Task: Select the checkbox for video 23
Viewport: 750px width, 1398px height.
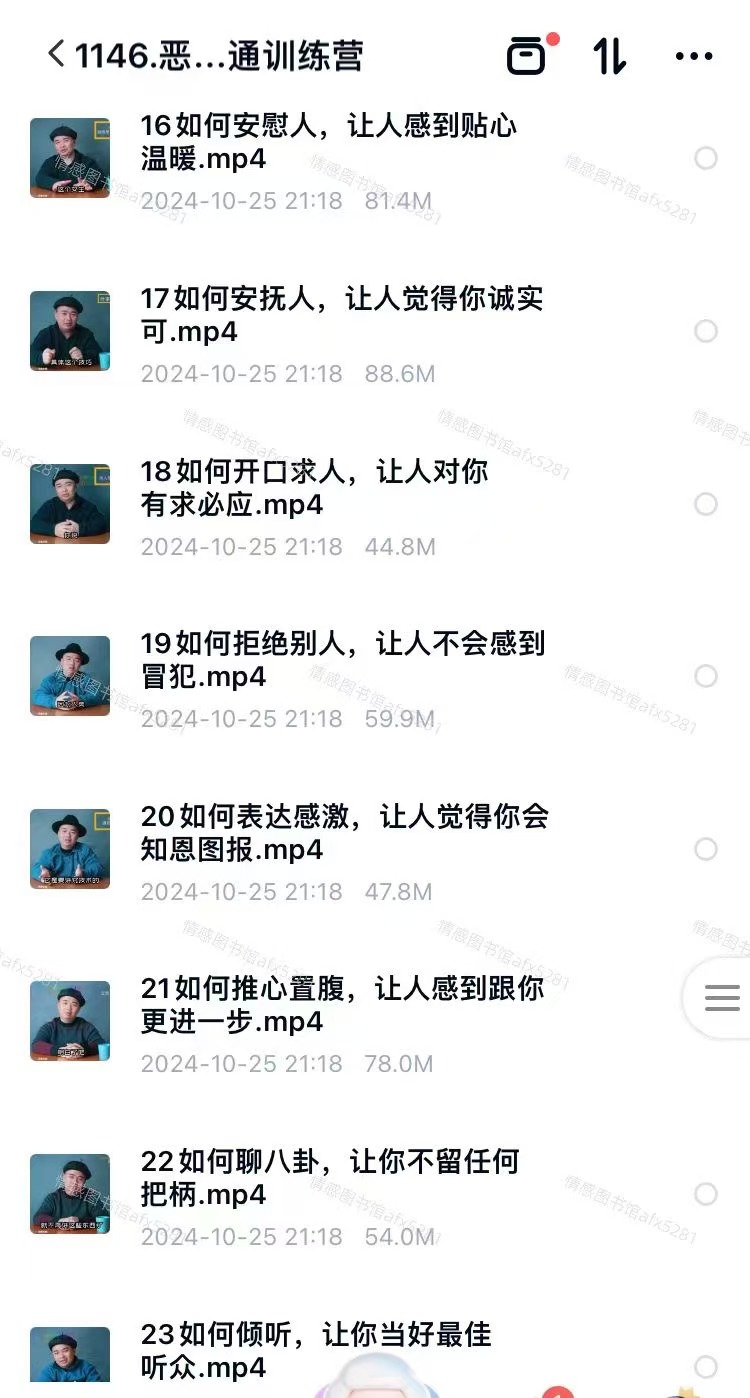Action: [x=706, y=1366]
